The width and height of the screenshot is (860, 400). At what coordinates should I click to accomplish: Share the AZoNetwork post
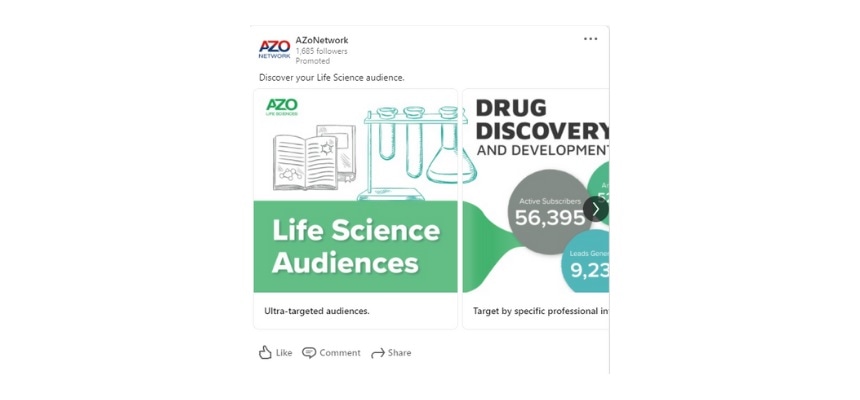click(x=391, y=353)
